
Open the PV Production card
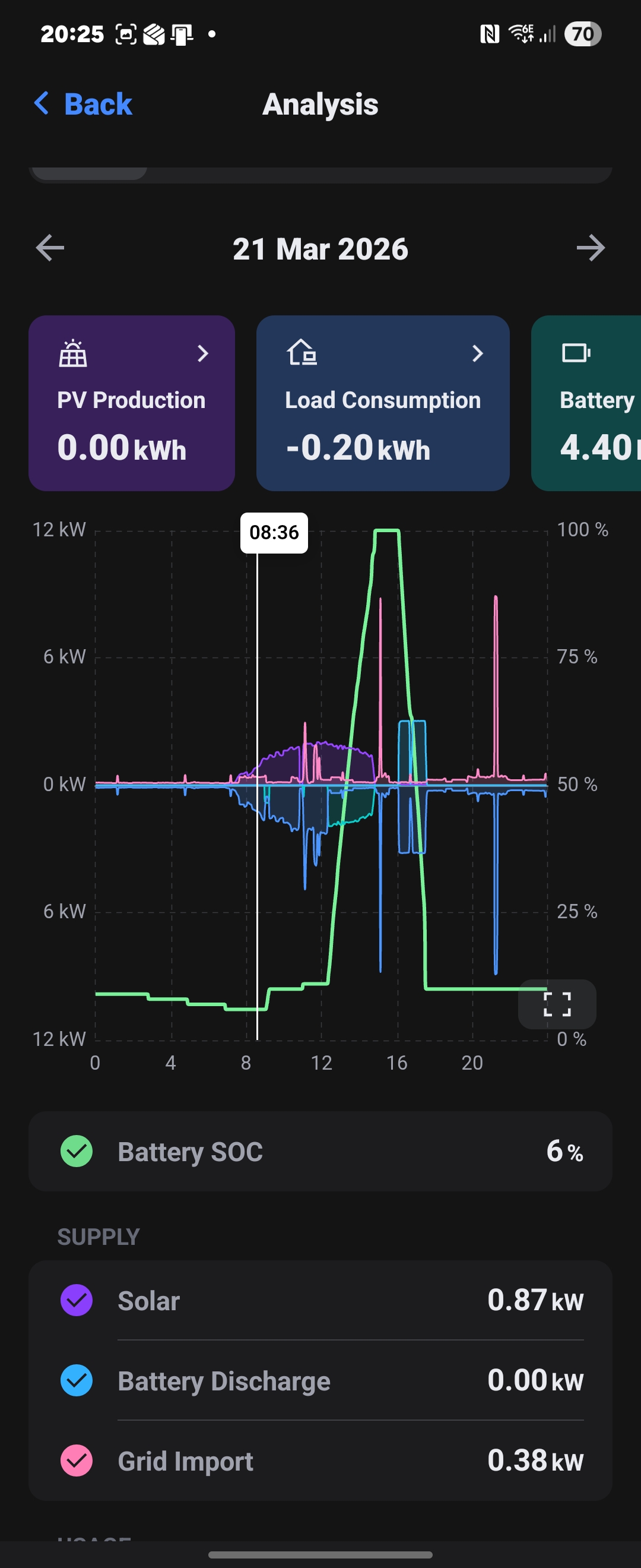tap(131, 403)
